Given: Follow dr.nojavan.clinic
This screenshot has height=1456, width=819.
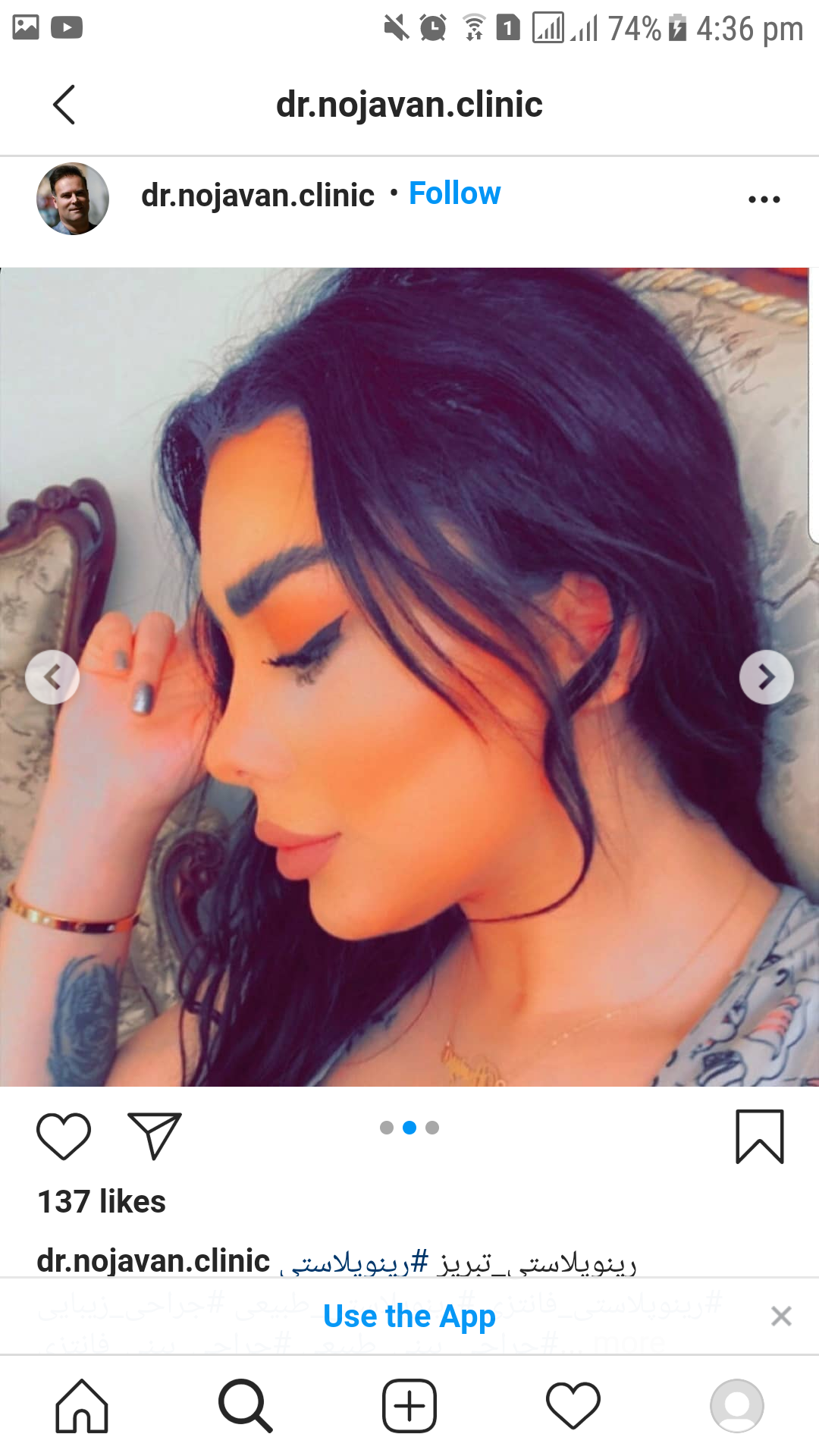Looking at the screenshot, I should click(x=454, y=194).
